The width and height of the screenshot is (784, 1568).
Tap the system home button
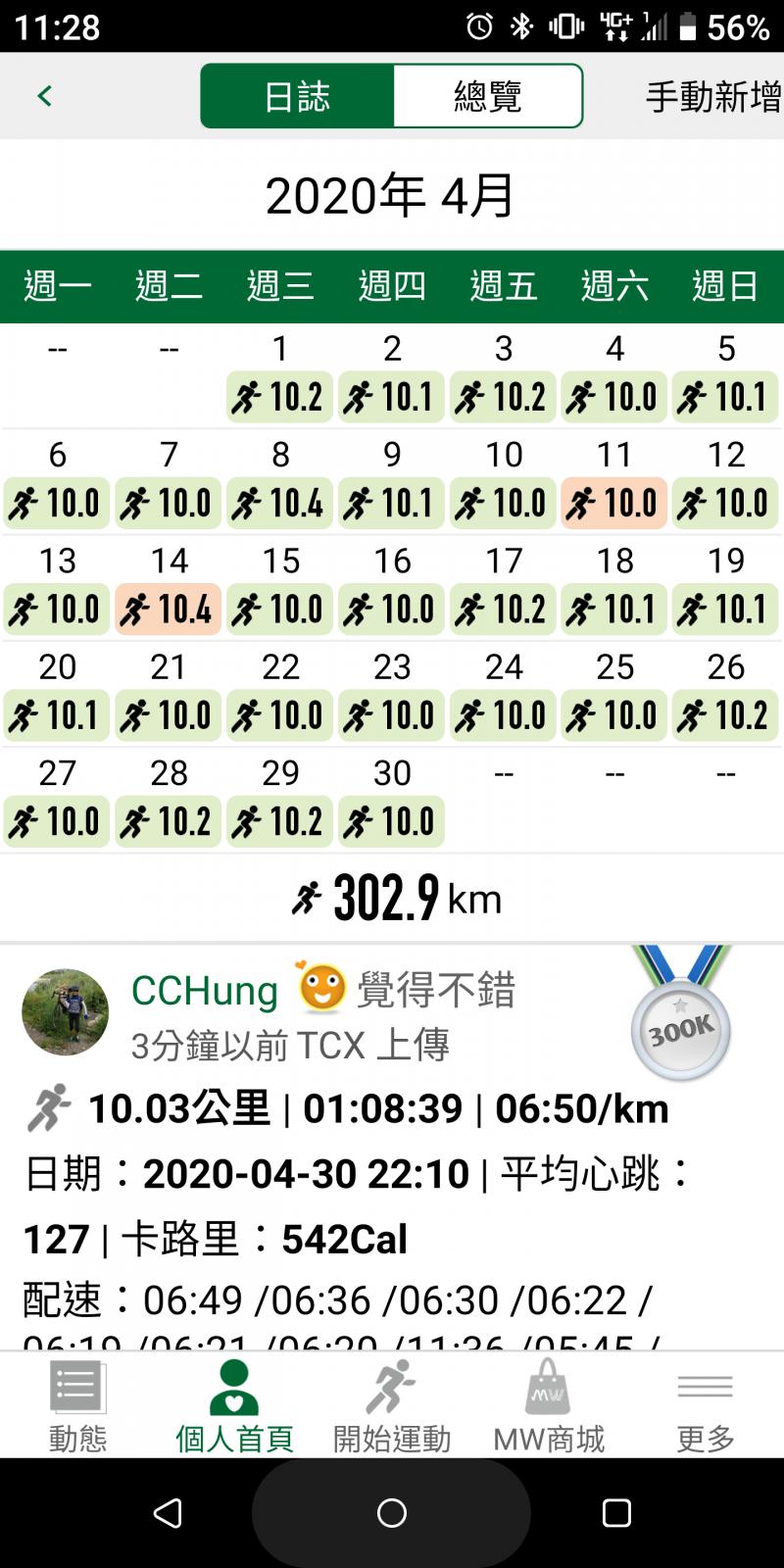392,1513
